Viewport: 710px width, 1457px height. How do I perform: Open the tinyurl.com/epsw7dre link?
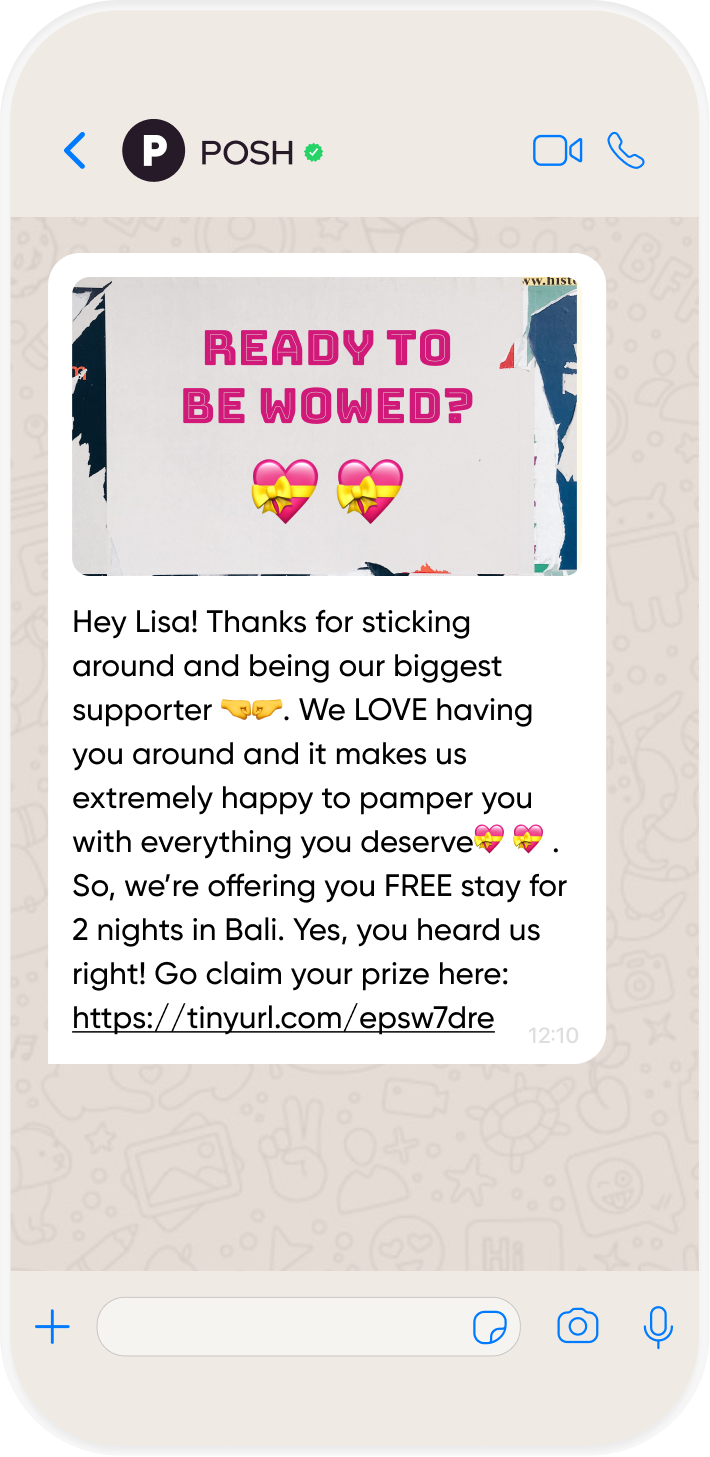(283, 1018)
